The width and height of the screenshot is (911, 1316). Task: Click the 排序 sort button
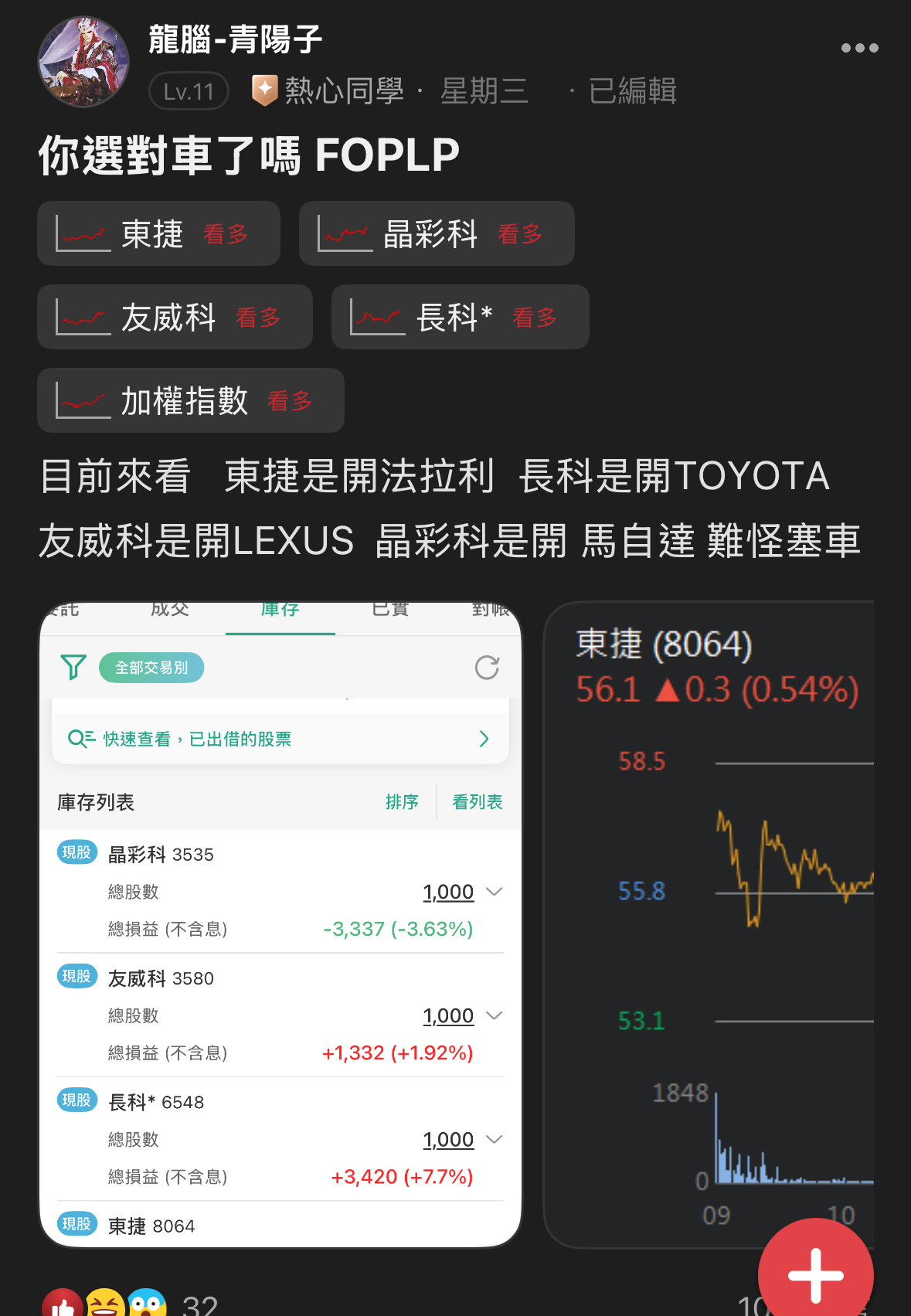tap(402, 802)
